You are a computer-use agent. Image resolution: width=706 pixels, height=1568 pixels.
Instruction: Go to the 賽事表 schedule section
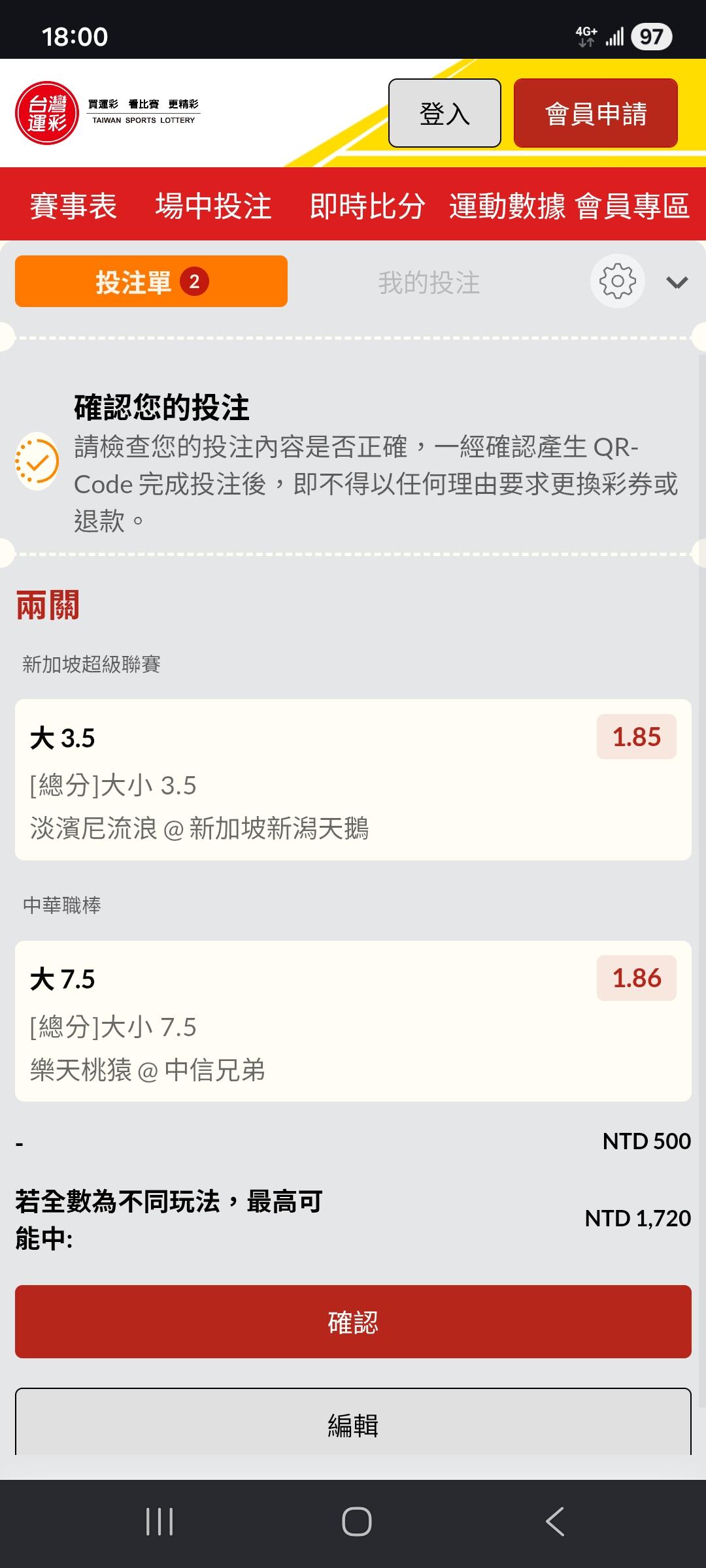click(73, 206)
